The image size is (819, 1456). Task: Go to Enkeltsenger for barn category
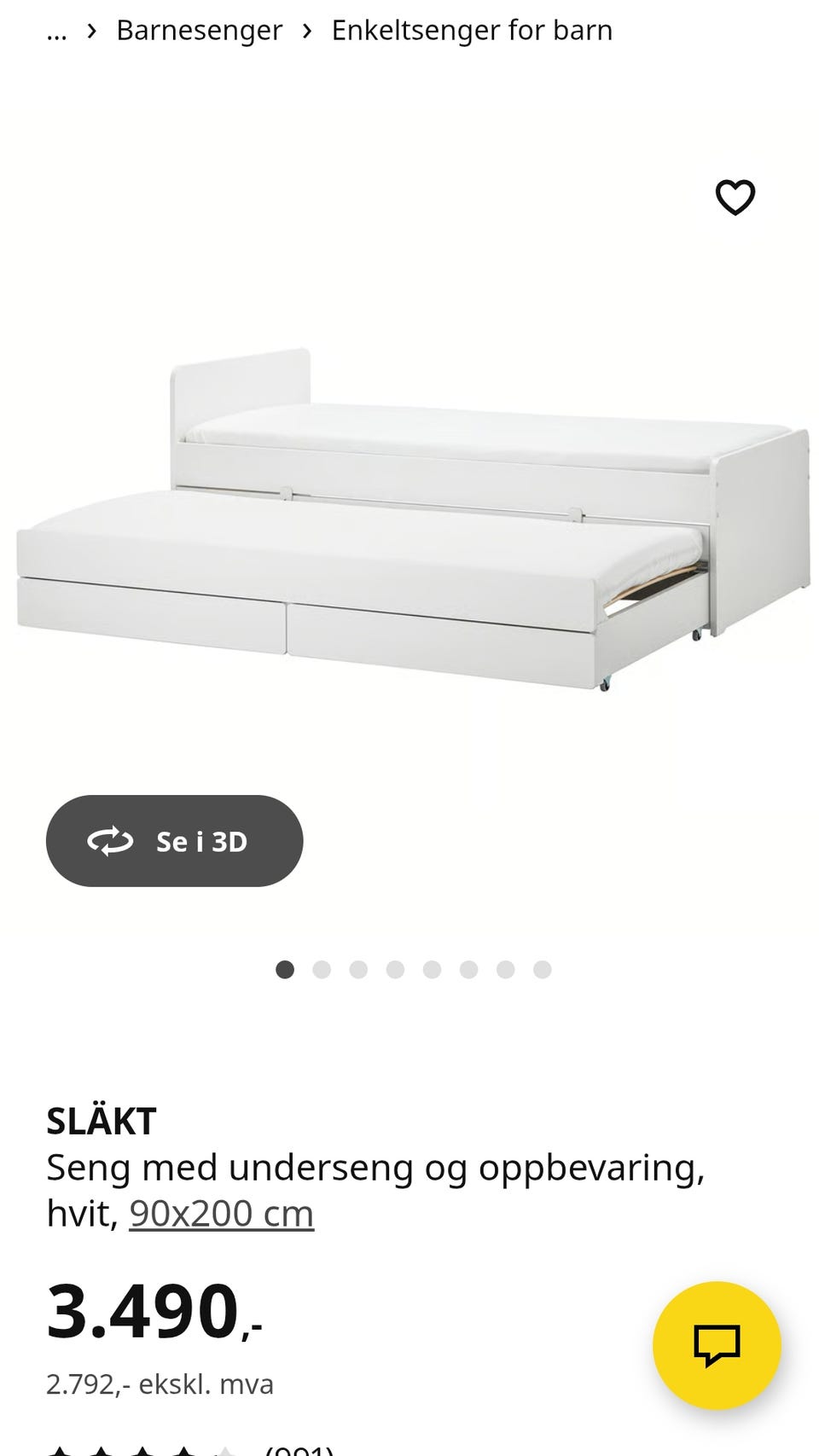coord(472,31)
